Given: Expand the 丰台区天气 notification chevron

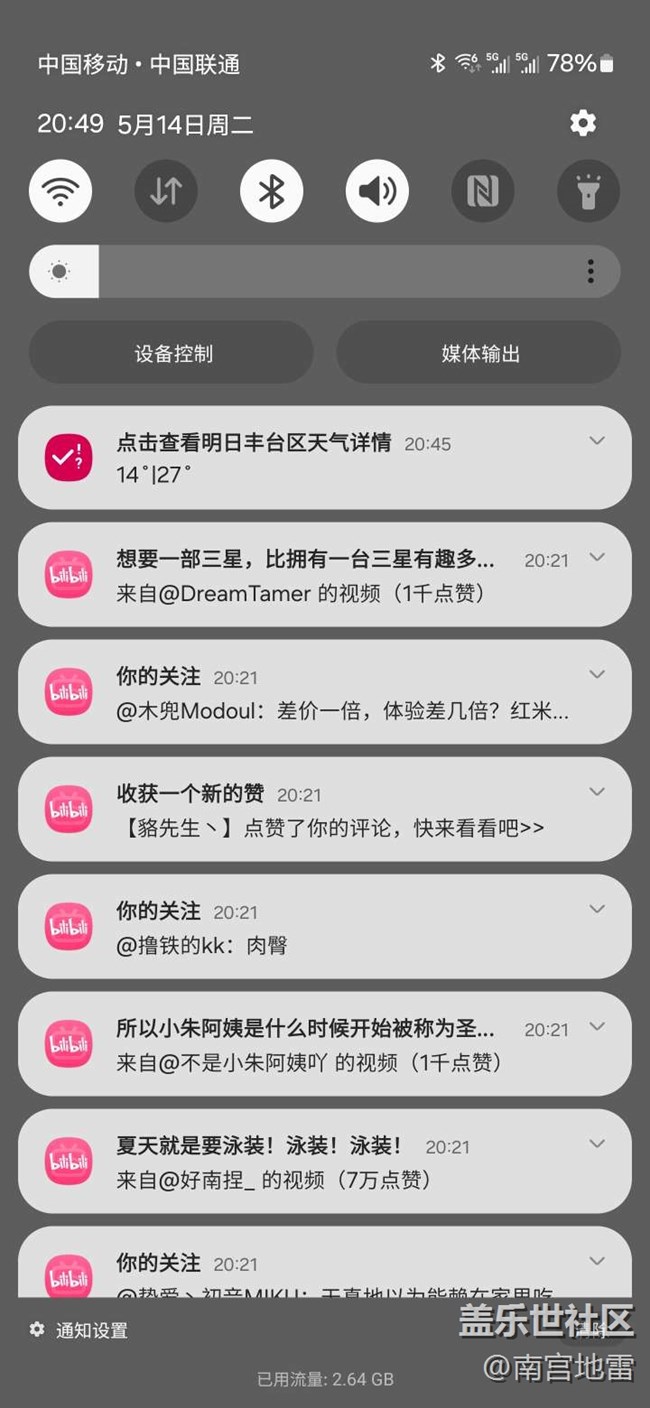Looking at the screenshot, I should coord(597,440).
